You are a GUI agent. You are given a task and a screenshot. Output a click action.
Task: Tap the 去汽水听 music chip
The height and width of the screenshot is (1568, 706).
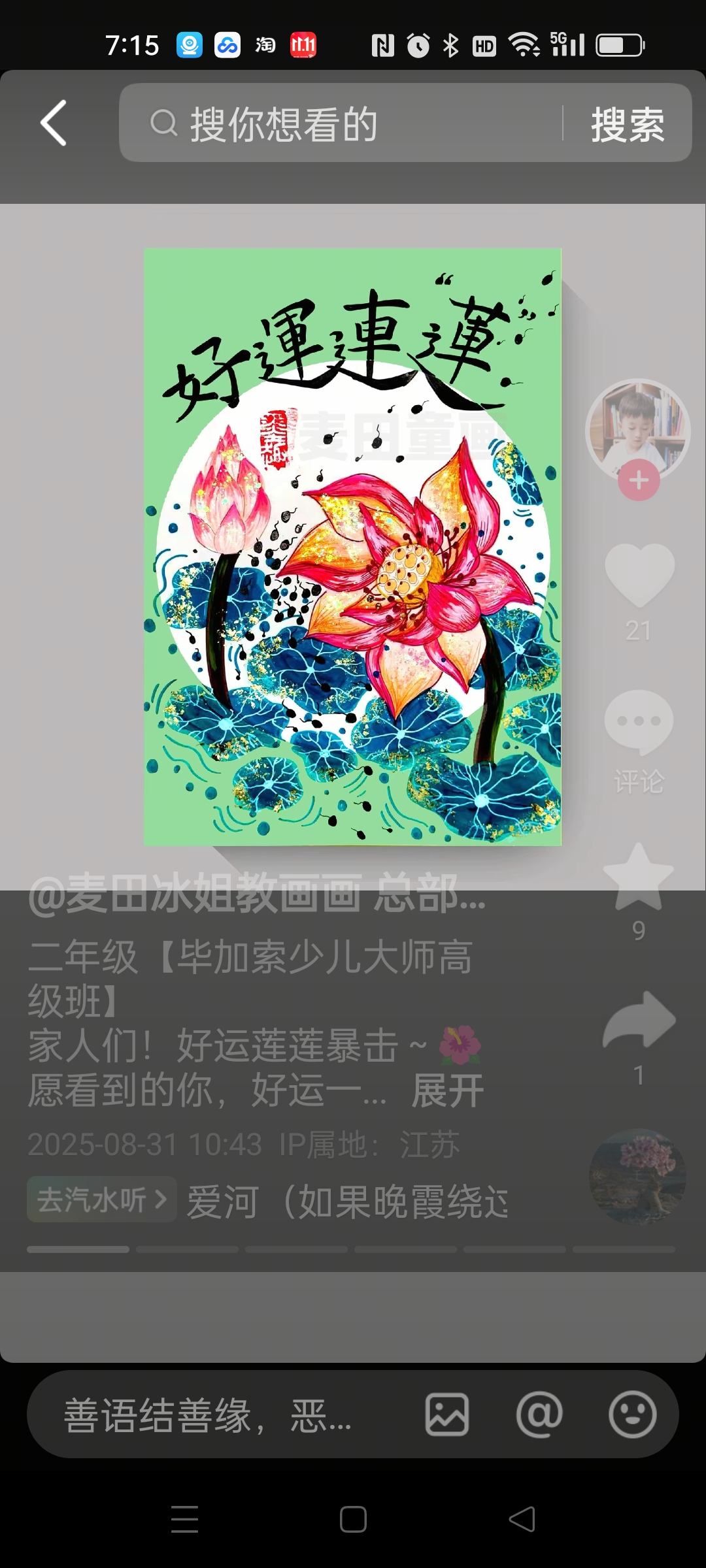point(101,1200)
